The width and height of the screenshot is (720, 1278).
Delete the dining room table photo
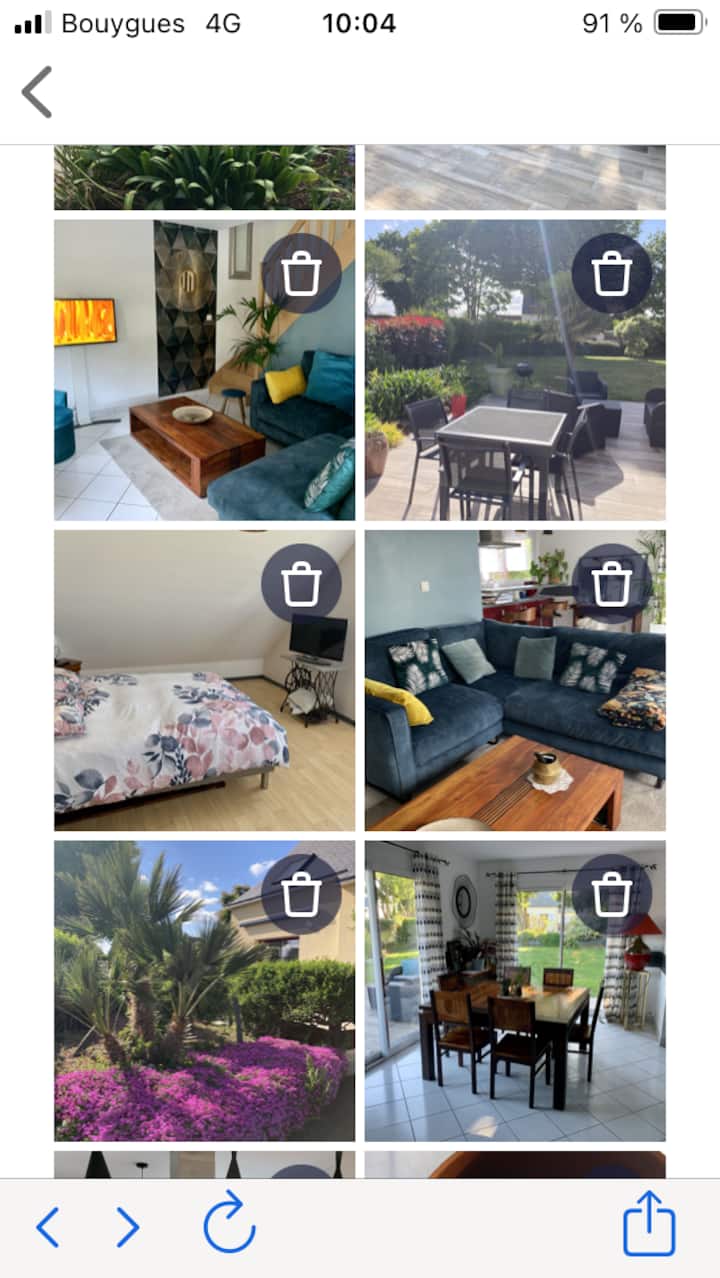(x=611, y=893)
